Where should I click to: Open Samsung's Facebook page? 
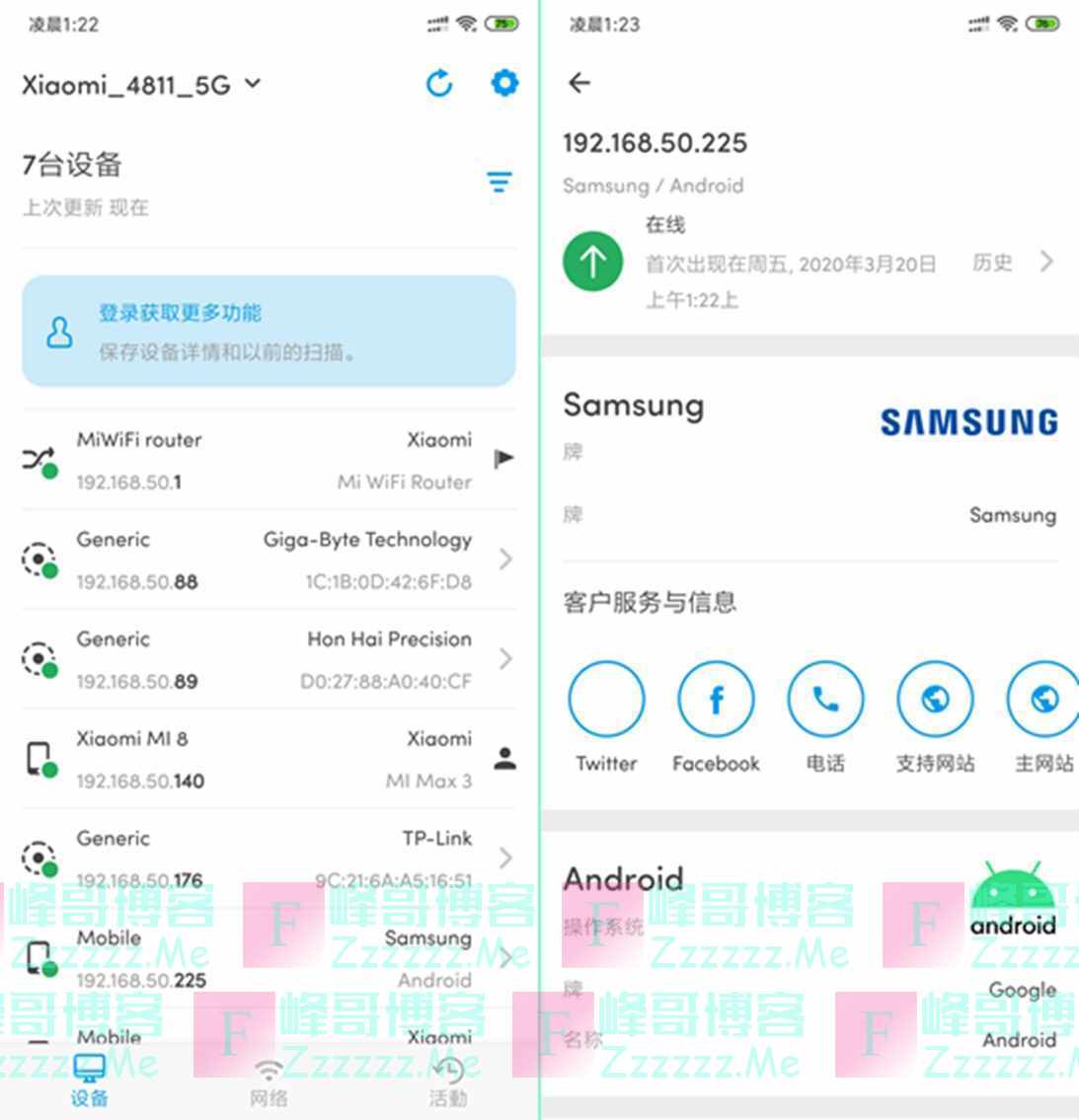[716, 700]
